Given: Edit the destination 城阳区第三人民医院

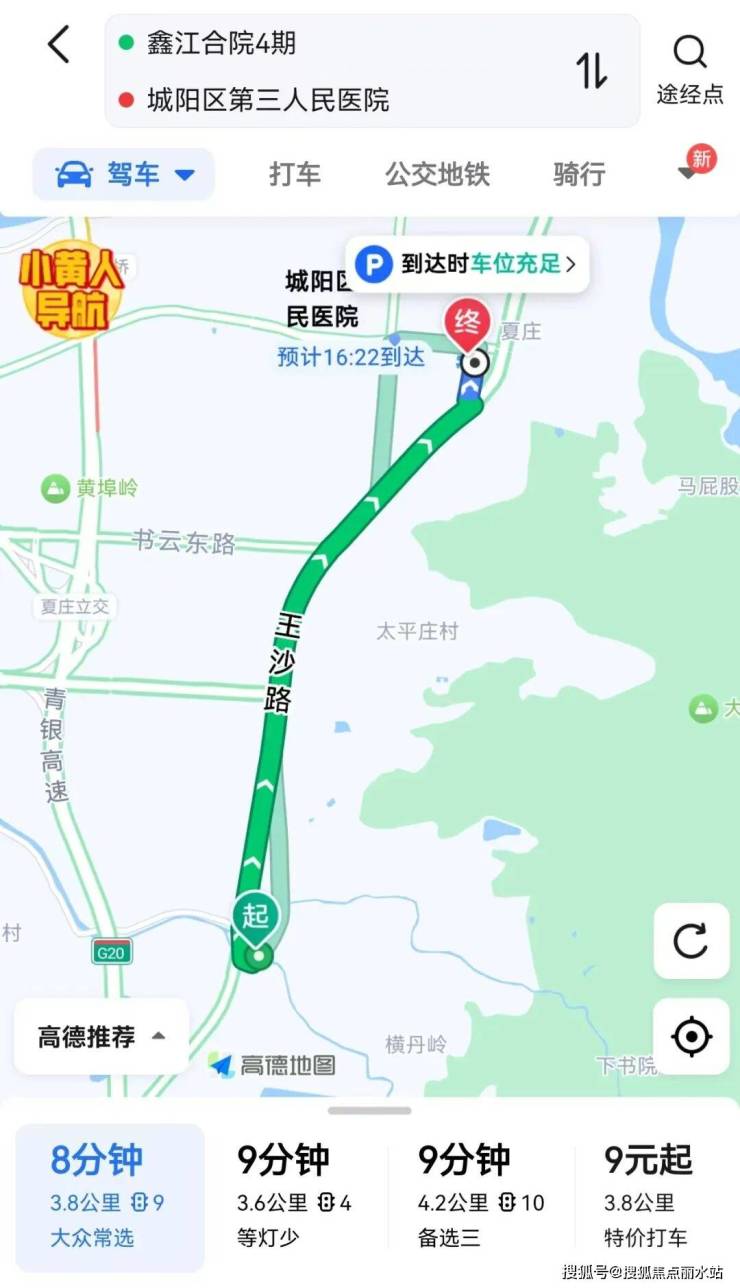Looking at the screenshot, I should tap(268, 100).
